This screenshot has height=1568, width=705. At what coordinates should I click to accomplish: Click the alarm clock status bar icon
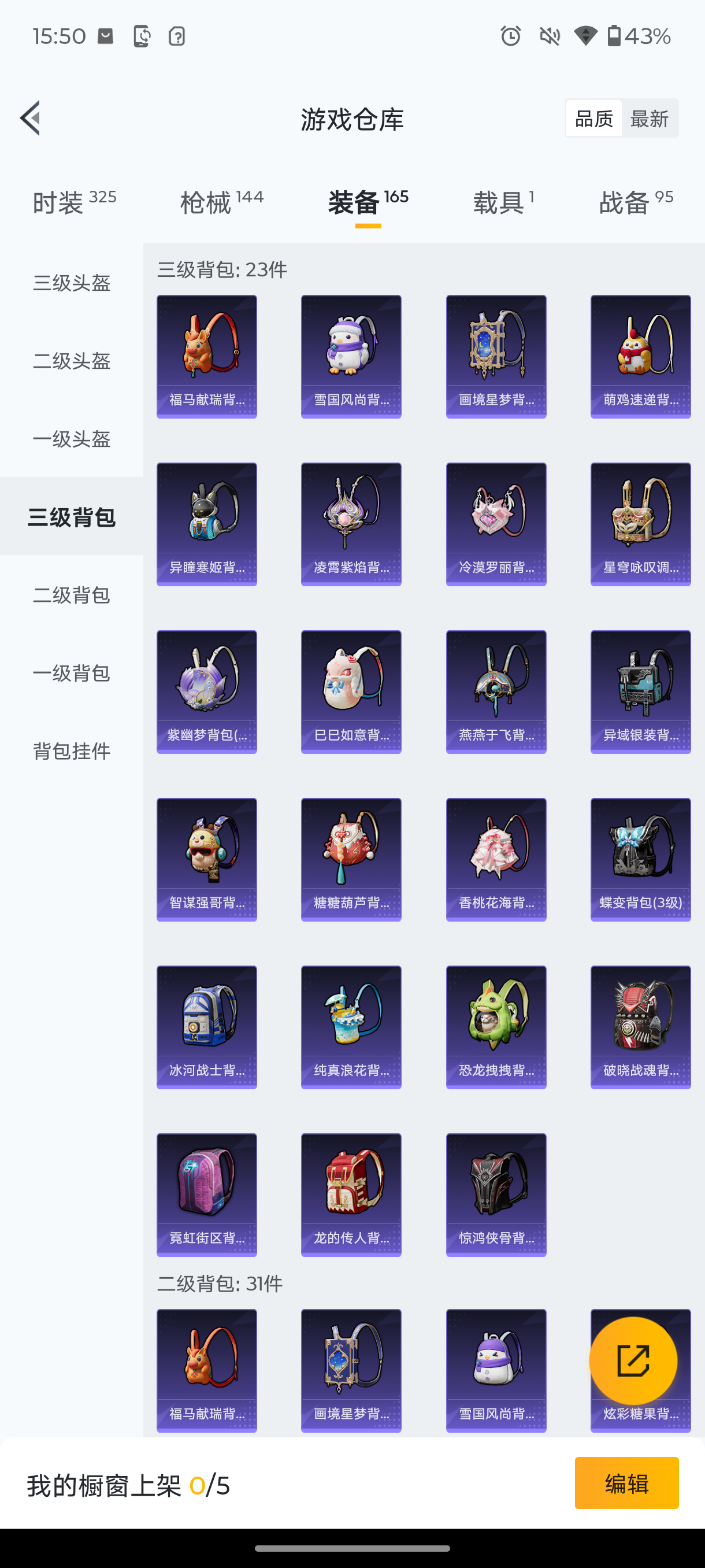pos(510,36)
